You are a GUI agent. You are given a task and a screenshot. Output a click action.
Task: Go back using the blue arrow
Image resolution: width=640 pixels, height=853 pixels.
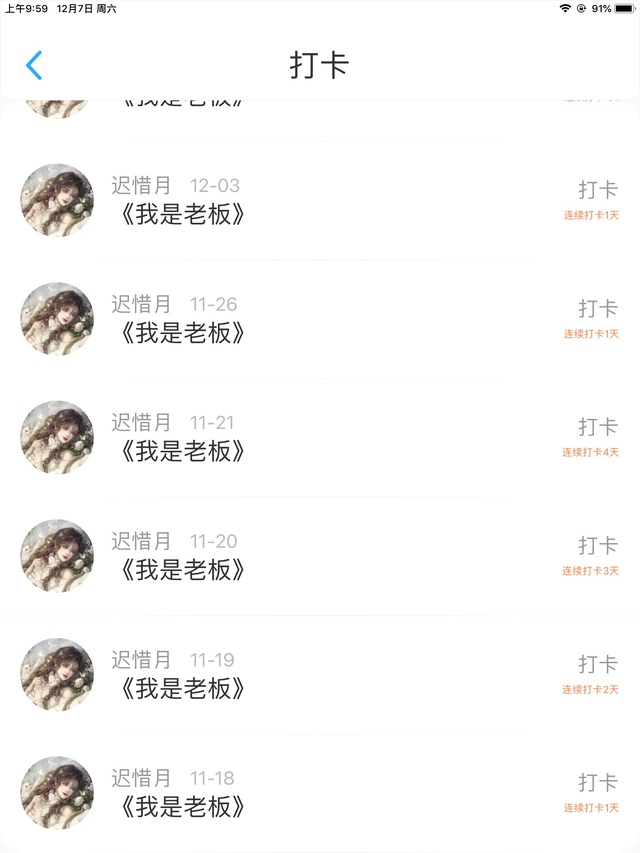(x=34, y=66)
